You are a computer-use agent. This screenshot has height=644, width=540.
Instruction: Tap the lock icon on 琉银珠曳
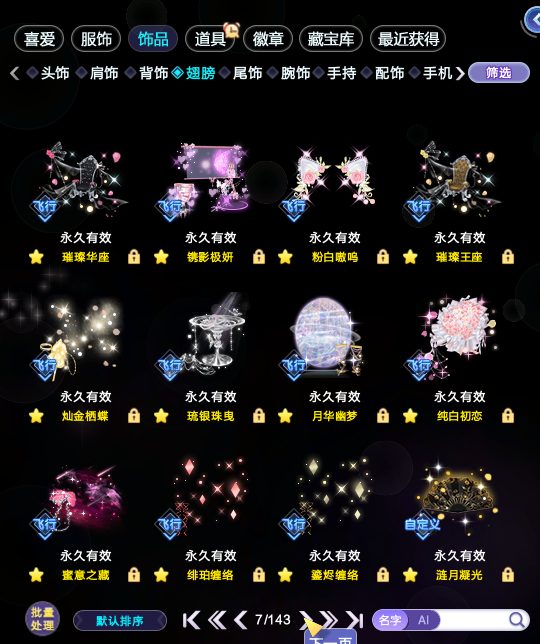259,416
